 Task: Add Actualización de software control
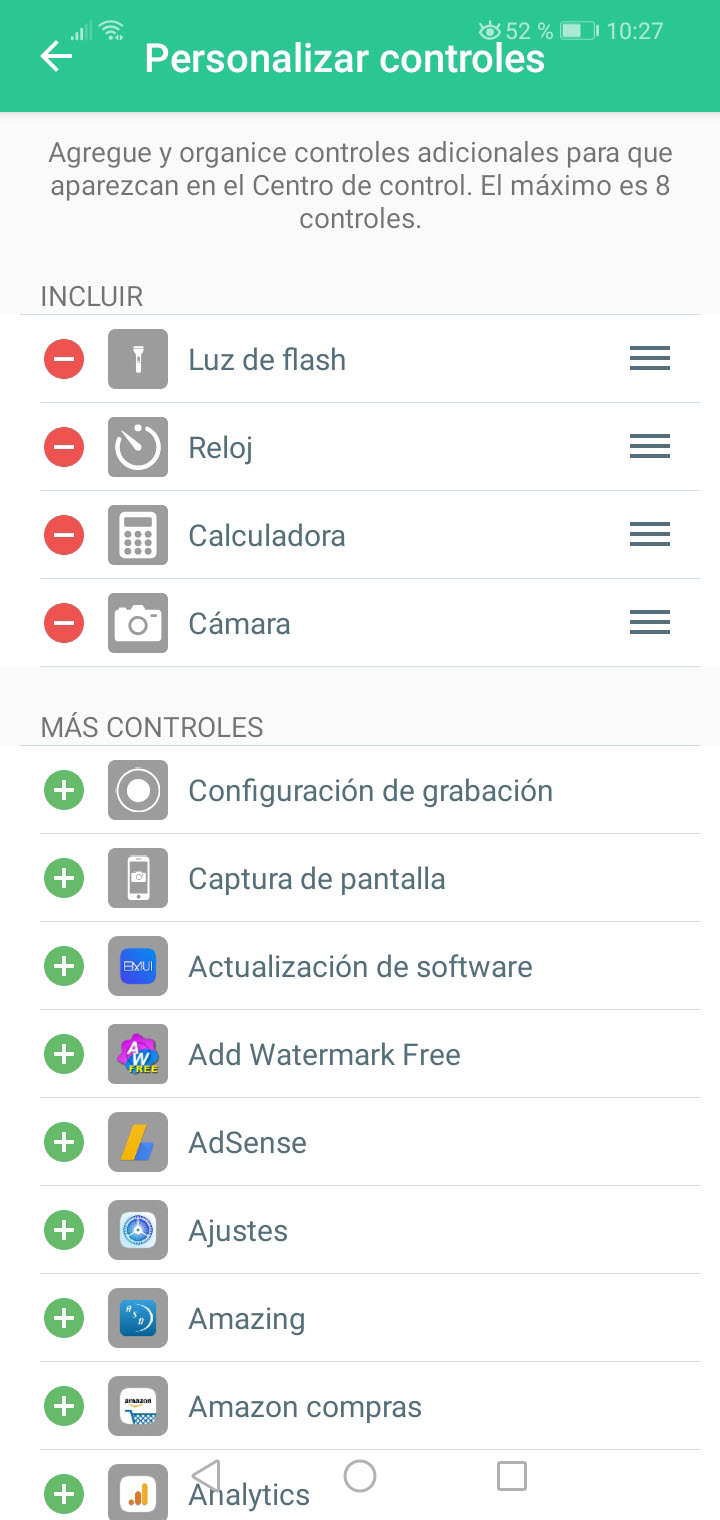click(64, 967)
